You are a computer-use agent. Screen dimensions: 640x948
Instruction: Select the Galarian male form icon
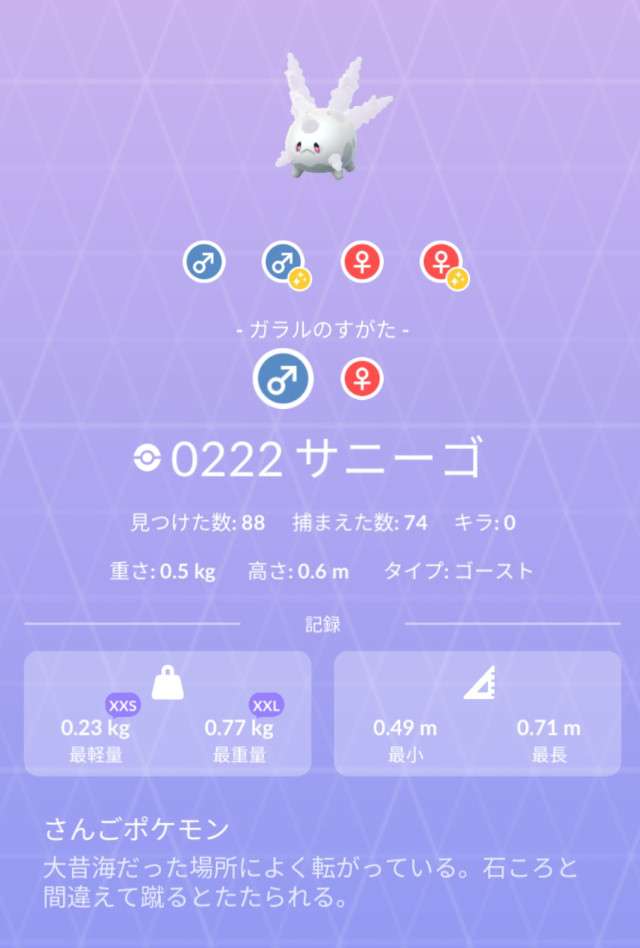click(283, 379)
